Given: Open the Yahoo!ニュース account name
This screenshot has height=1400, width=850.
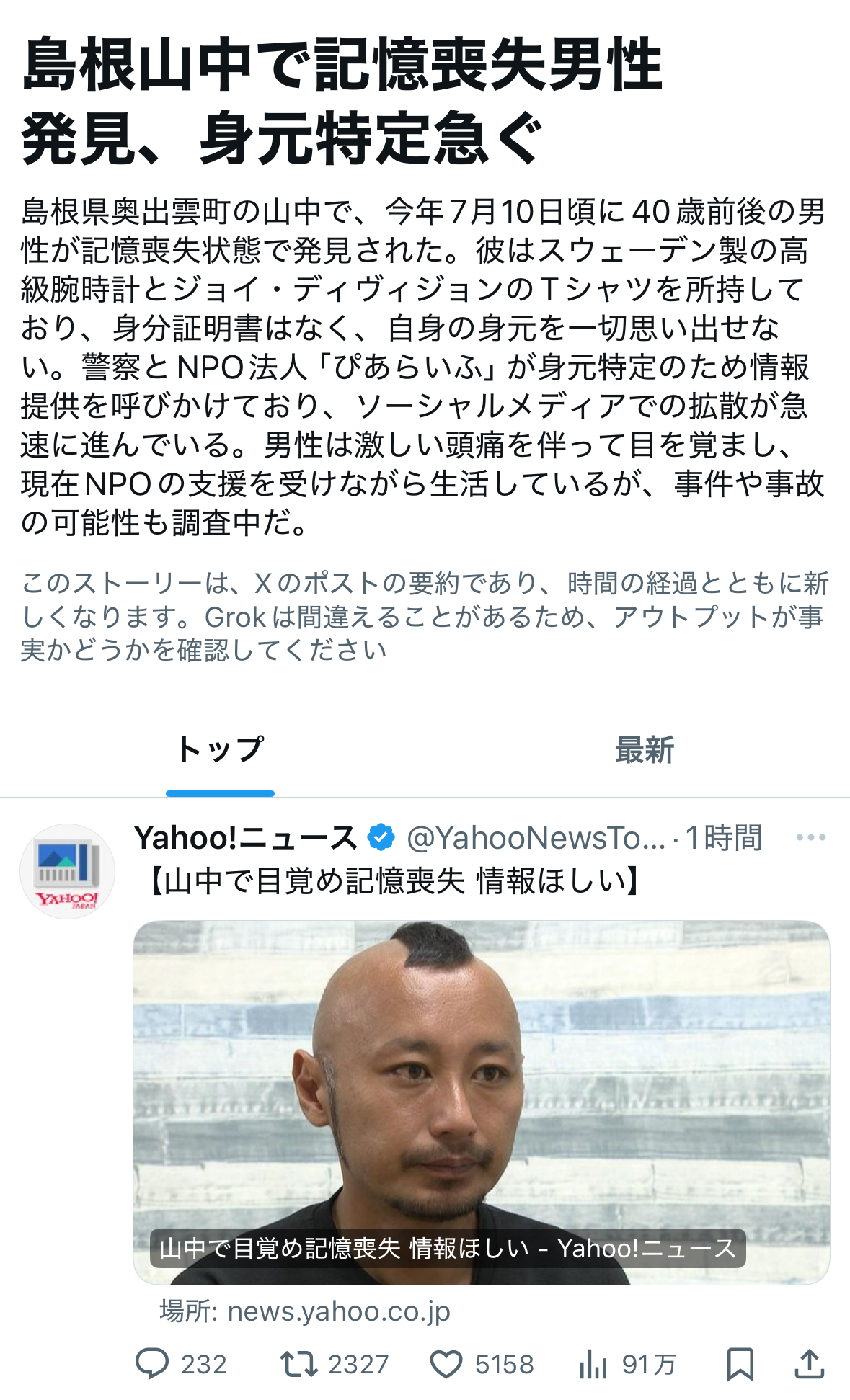Looking at the screenshot, I should (x=245, y=837).
